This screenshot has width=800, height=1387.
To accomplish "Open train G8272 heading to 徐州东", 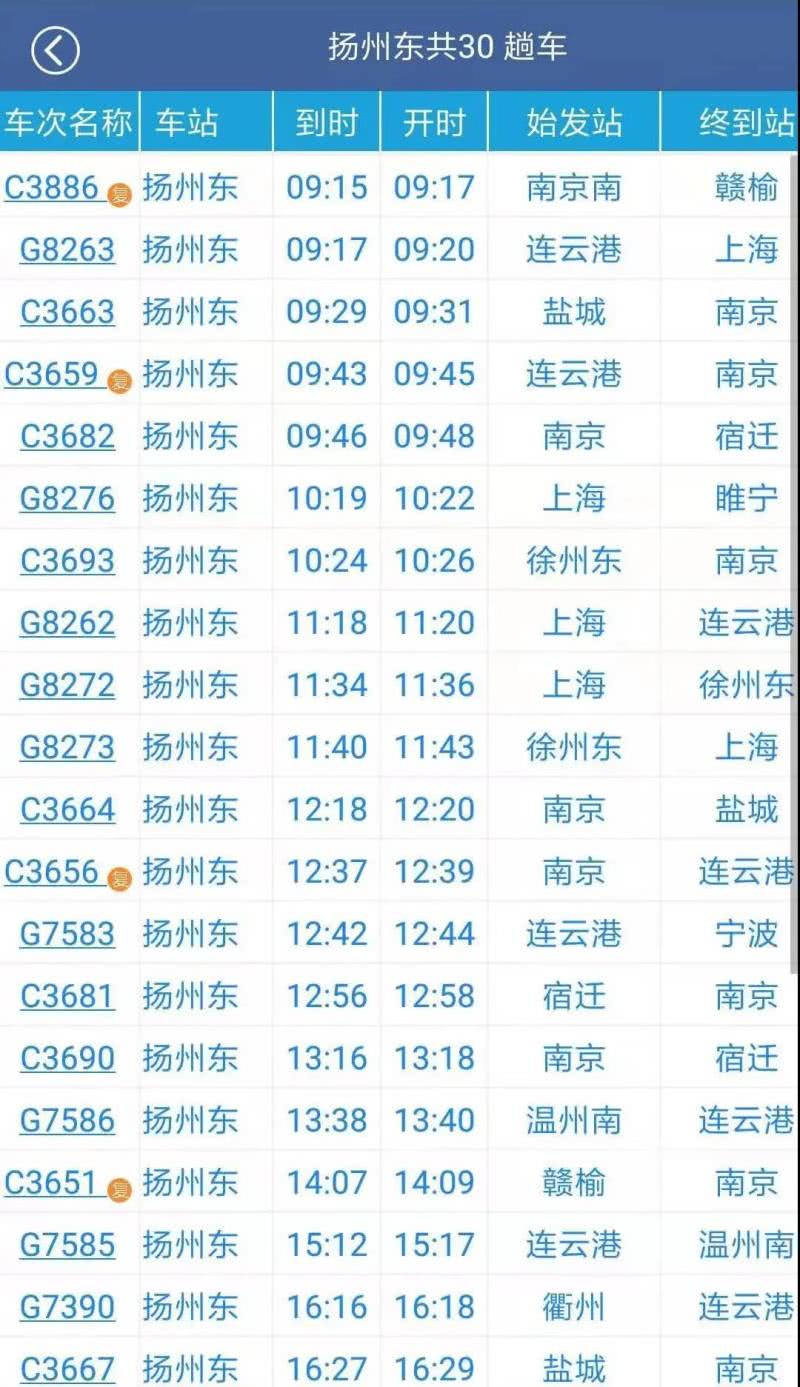I will (x=65, y=685).
